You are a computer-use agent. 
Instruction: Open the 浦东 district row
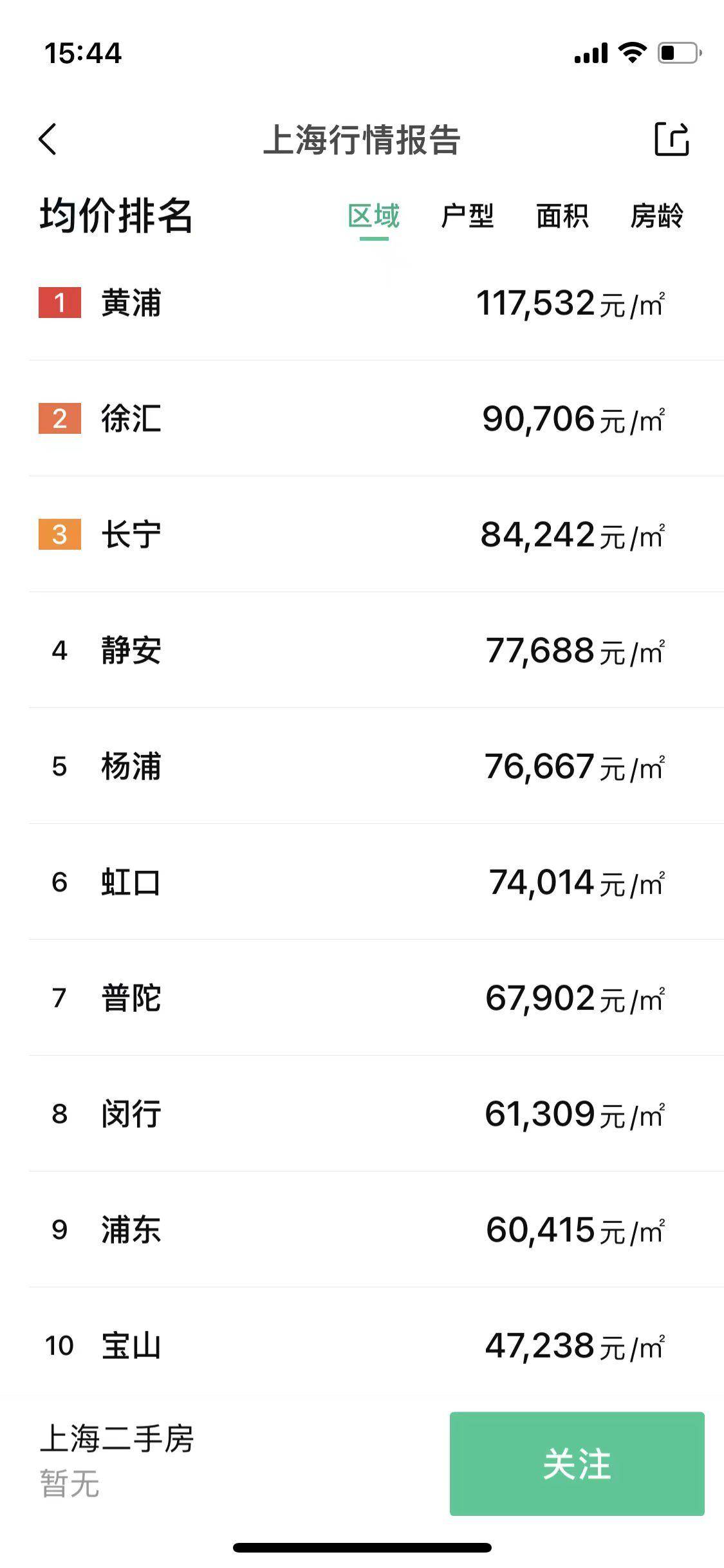pos(376,1229)
